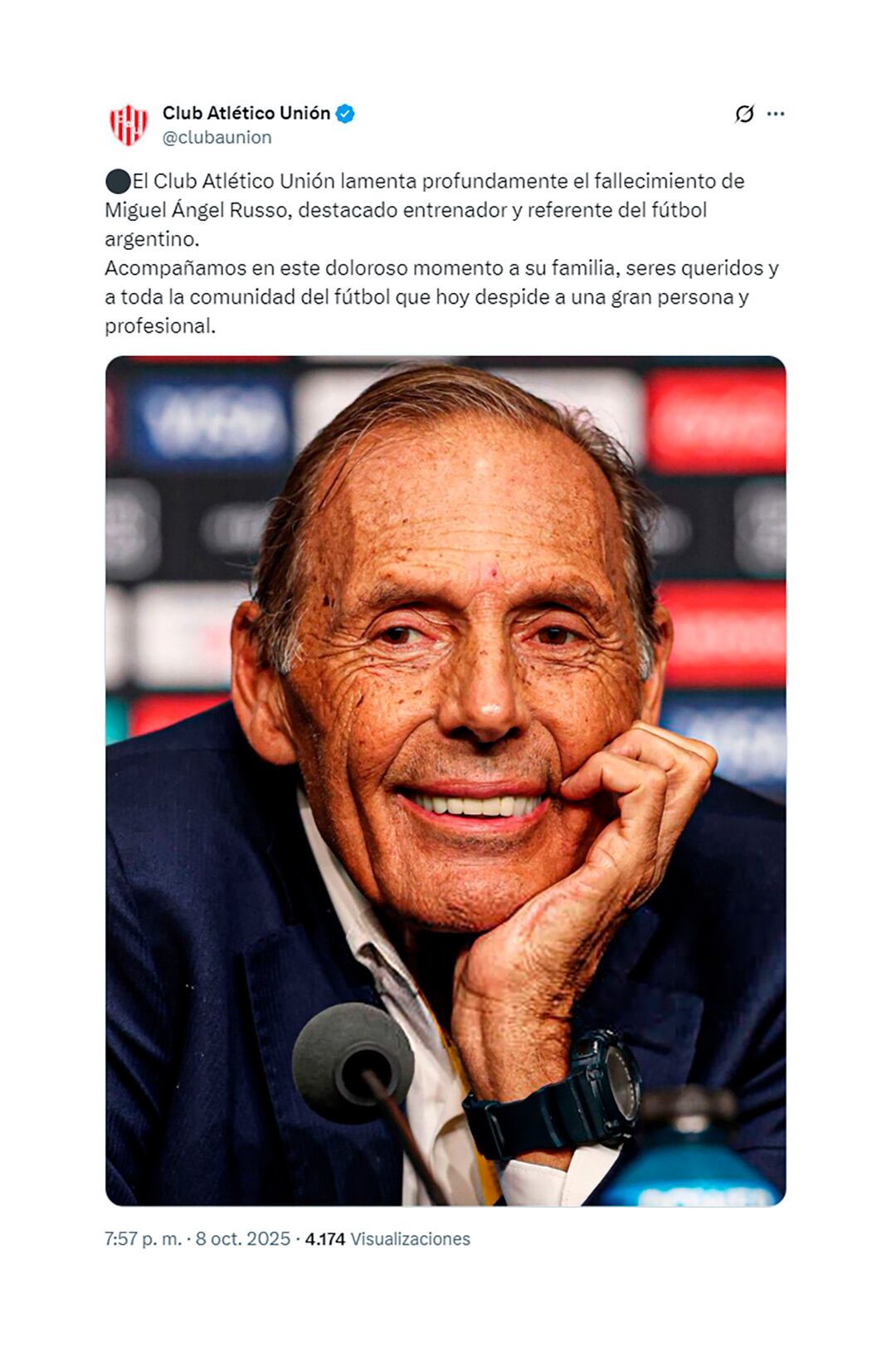Open the tweet's overflow menu

tap(775, 114)
